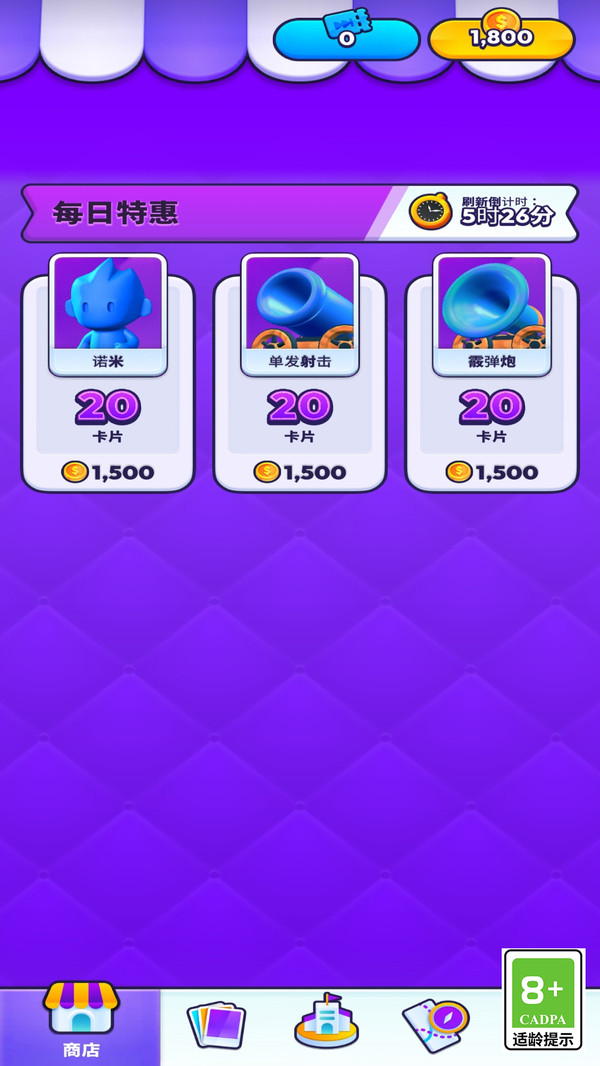Select the 商店 shop tab
This screenshot has width=600, height=1066.
pyautogui.click(x=80, y=1020)
